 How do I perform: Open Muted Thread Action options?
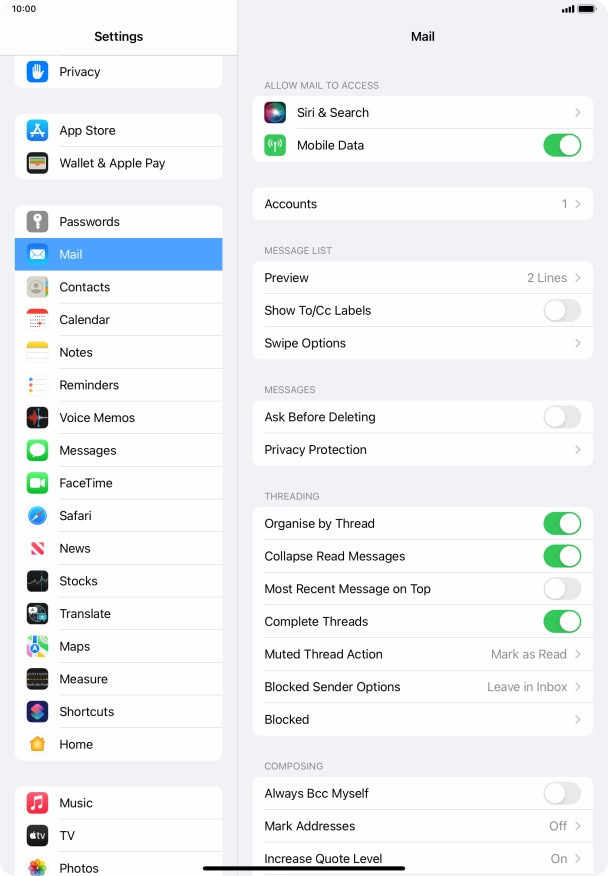point(422,654)
